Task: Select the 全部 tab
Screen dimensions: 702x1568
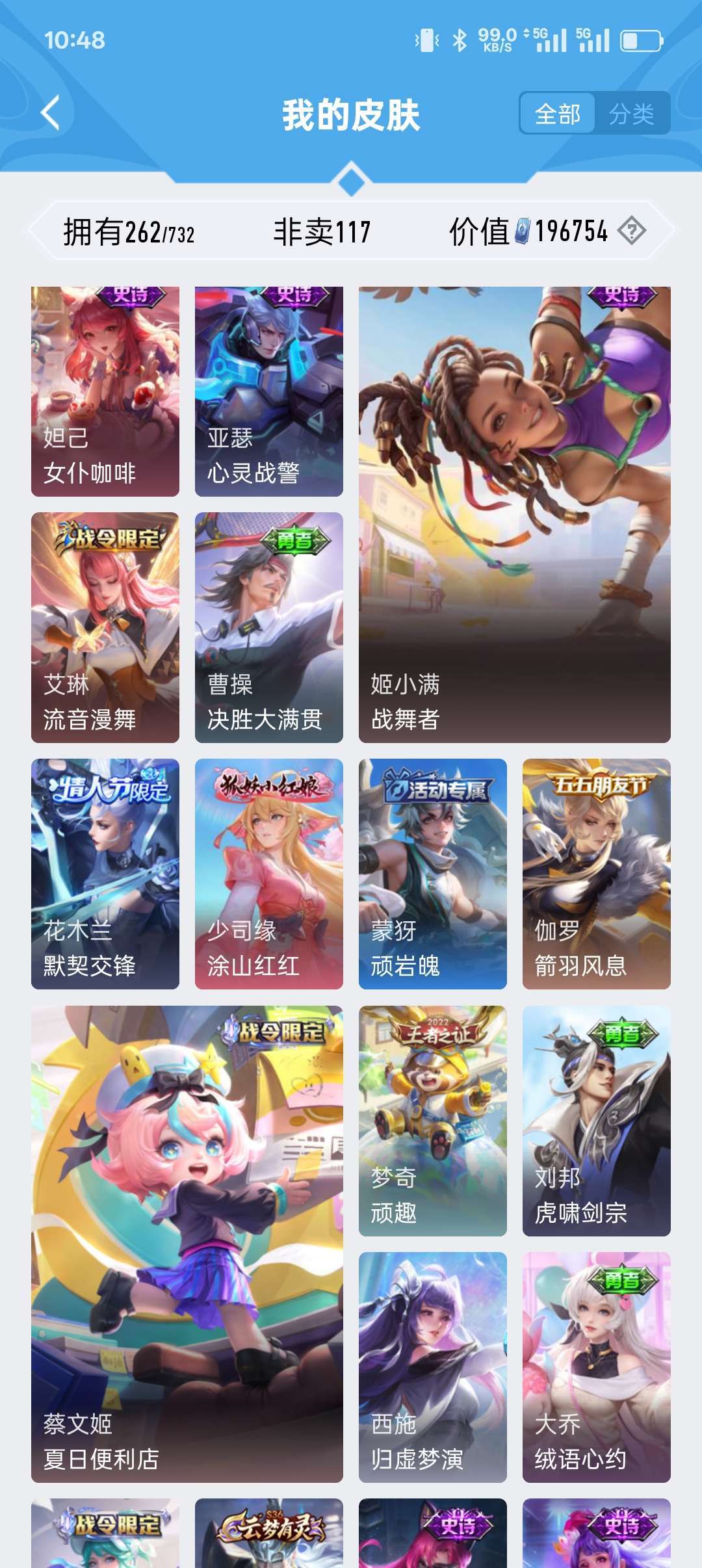Action: point(558,114)
